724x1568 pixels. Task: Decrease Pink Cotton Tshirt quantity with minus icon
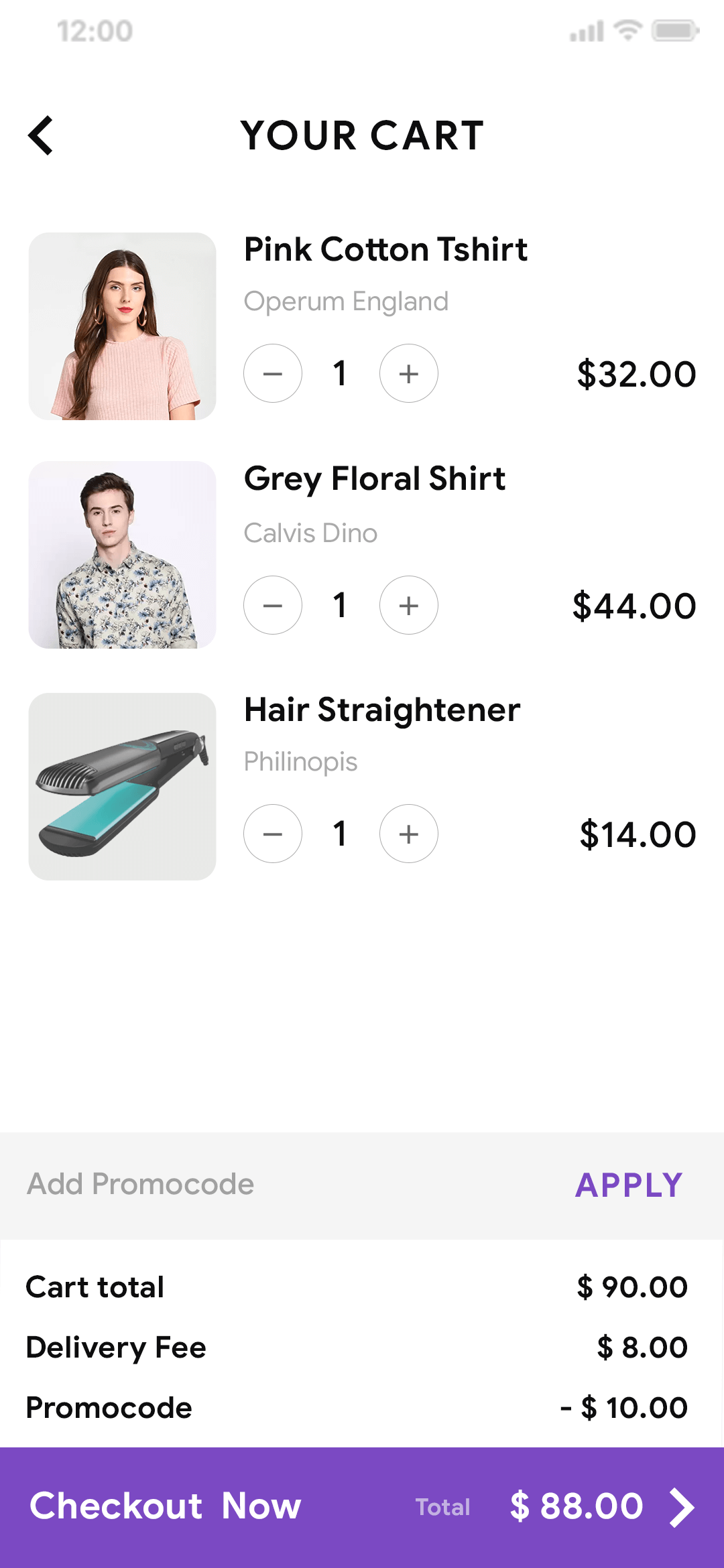[273, 374]
